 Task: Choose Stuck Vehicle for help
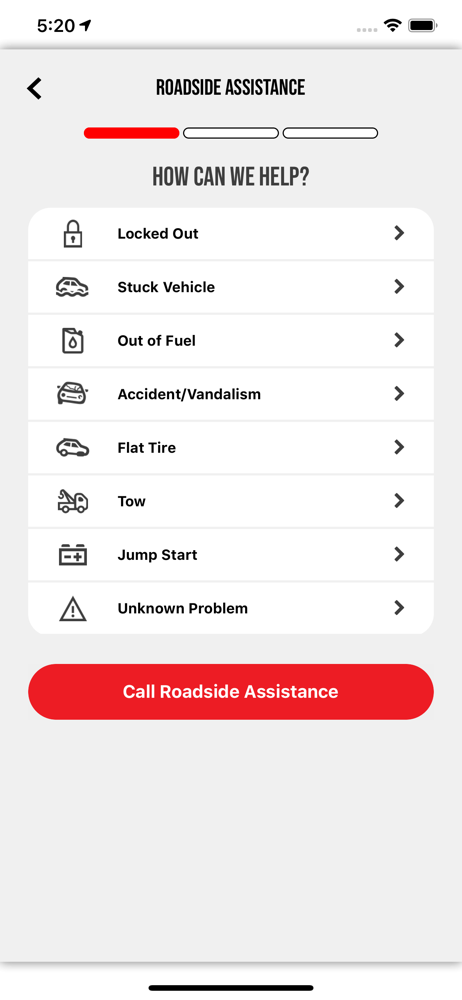click(231, 287)
